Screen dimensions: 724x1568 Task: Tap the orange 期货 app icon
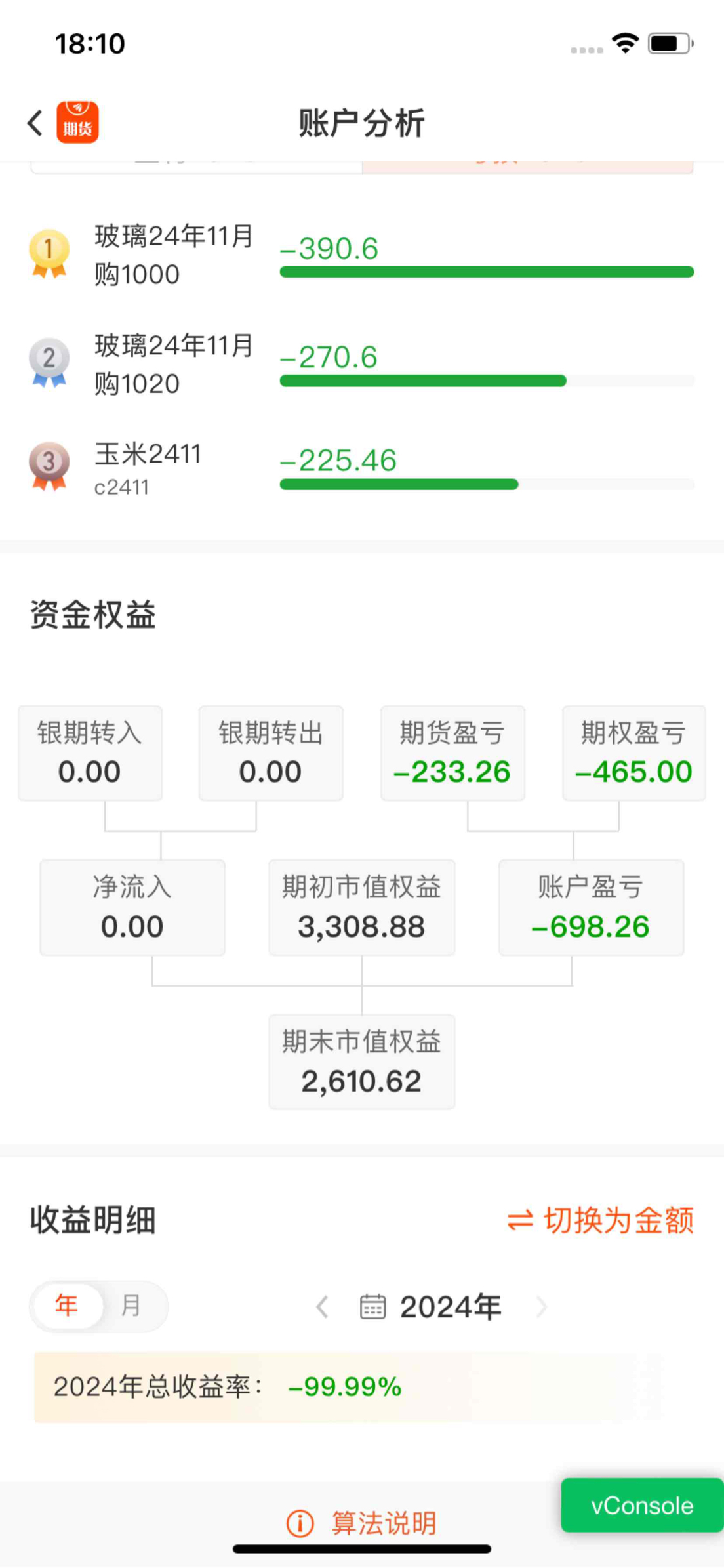[x=77, y=122]
